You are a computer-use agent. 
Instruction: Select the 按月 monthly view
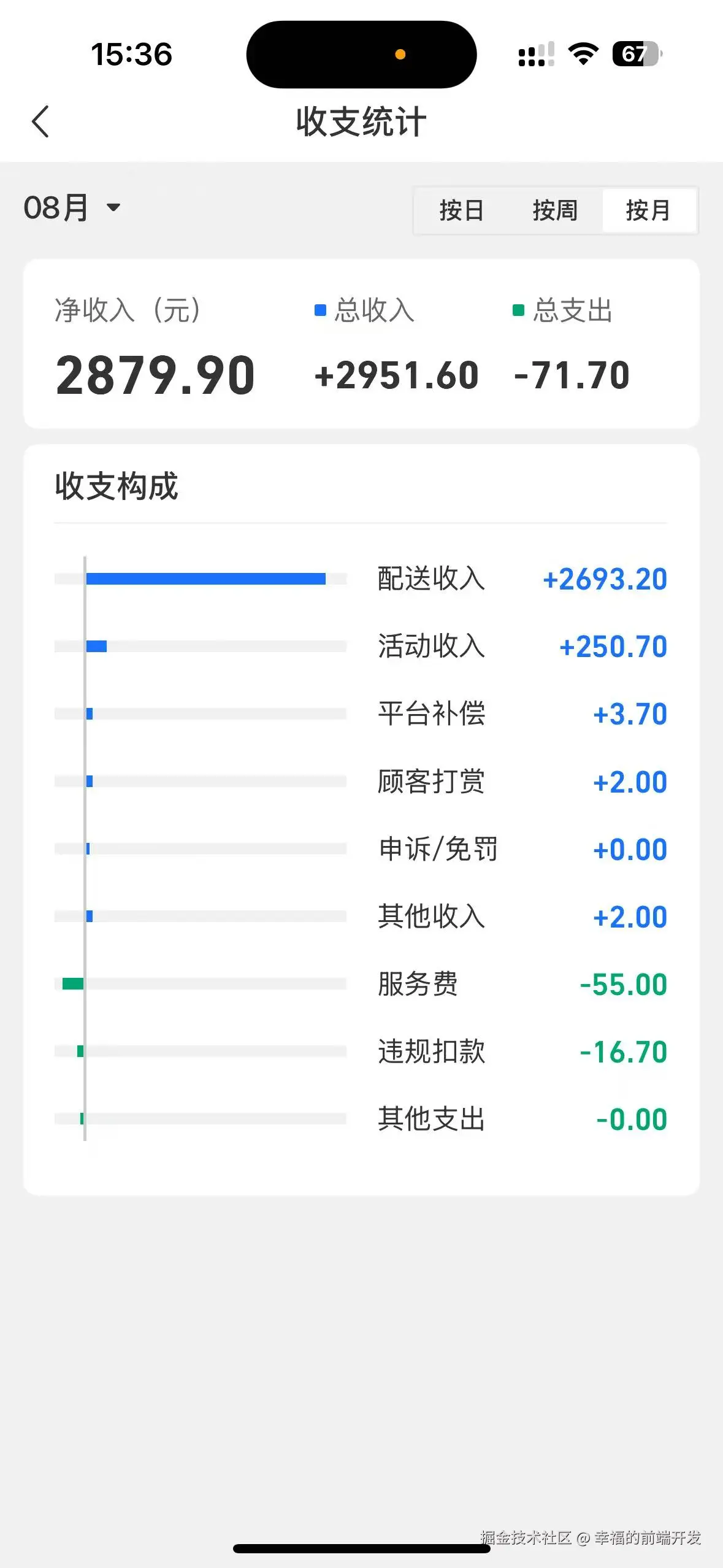[x=649, y=211]
